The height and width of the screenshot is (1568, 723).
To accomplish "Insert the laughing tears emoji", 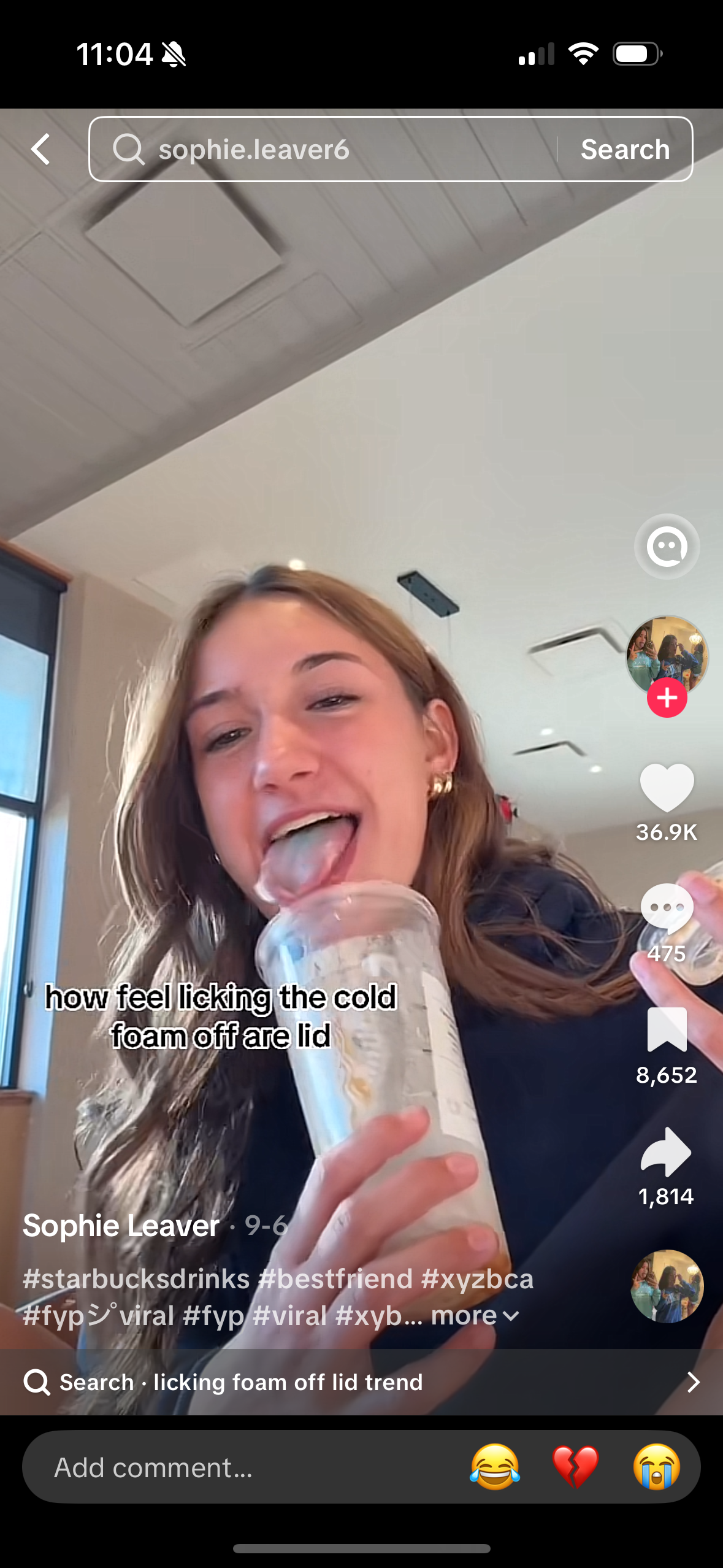I will coord(495,1467).
